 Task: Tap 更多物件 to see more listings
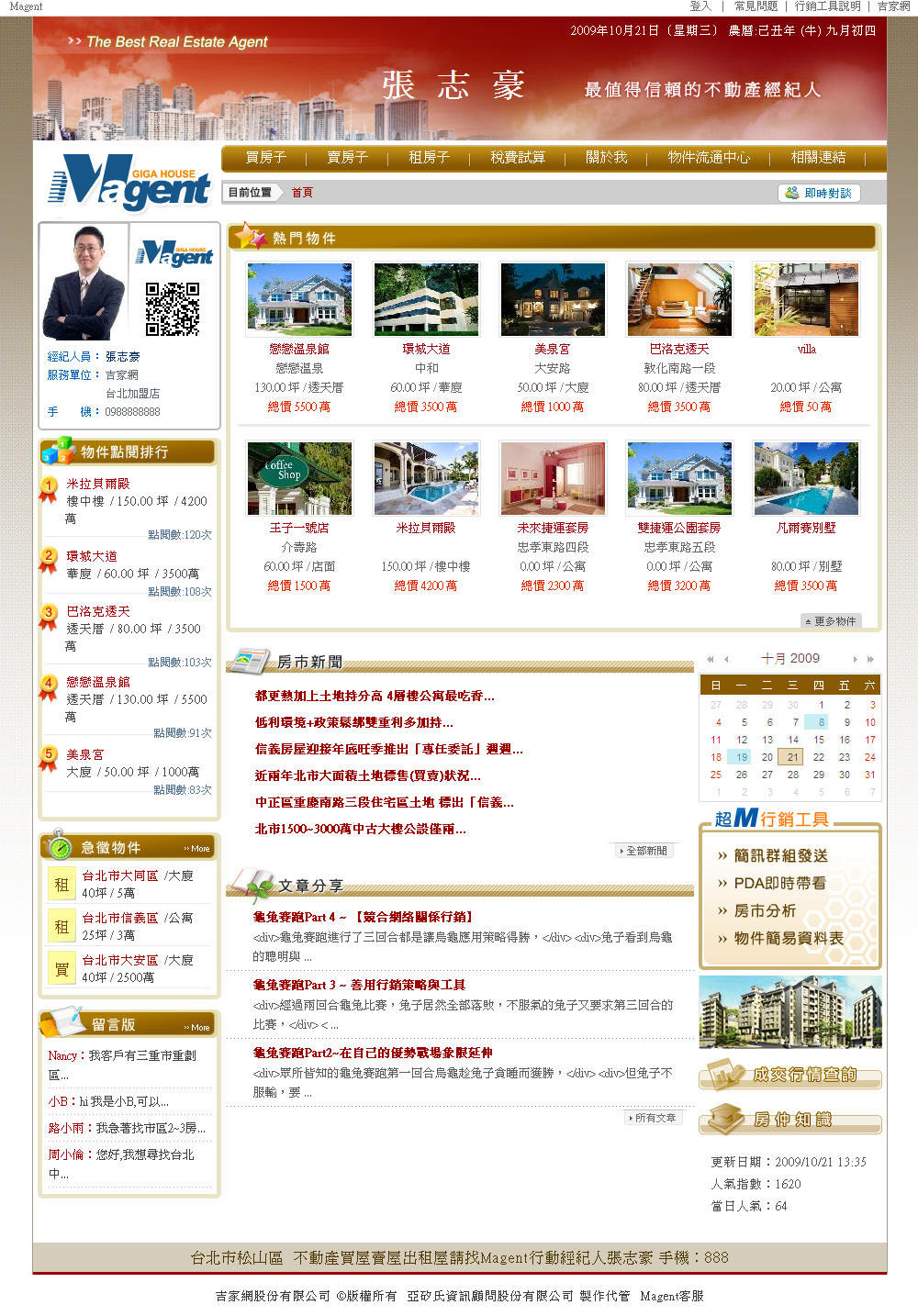coord(831,621)
